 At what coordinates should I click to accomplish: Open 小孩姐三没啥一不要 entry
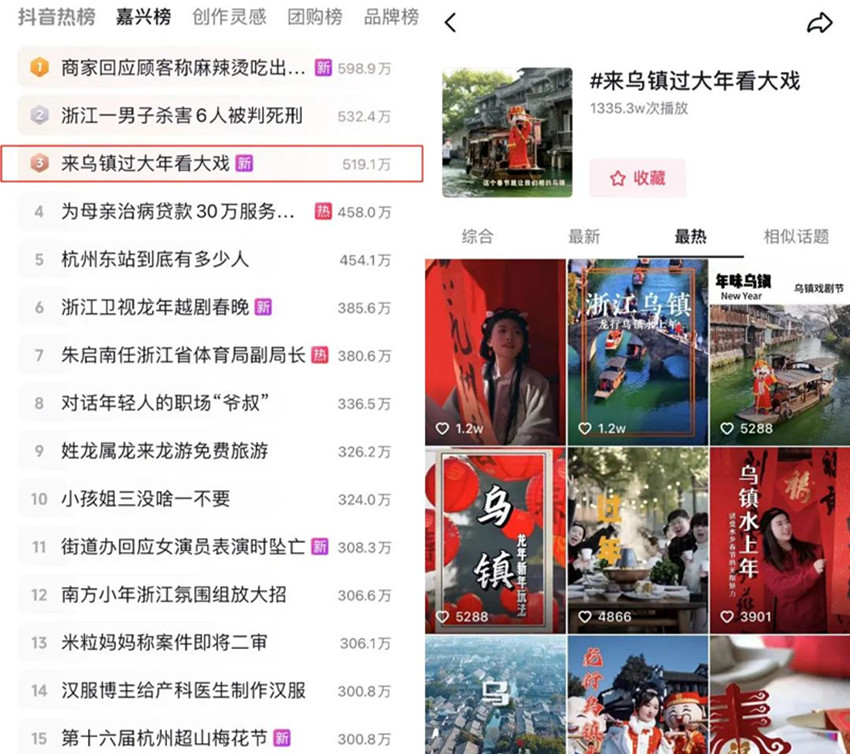[145, 499]
